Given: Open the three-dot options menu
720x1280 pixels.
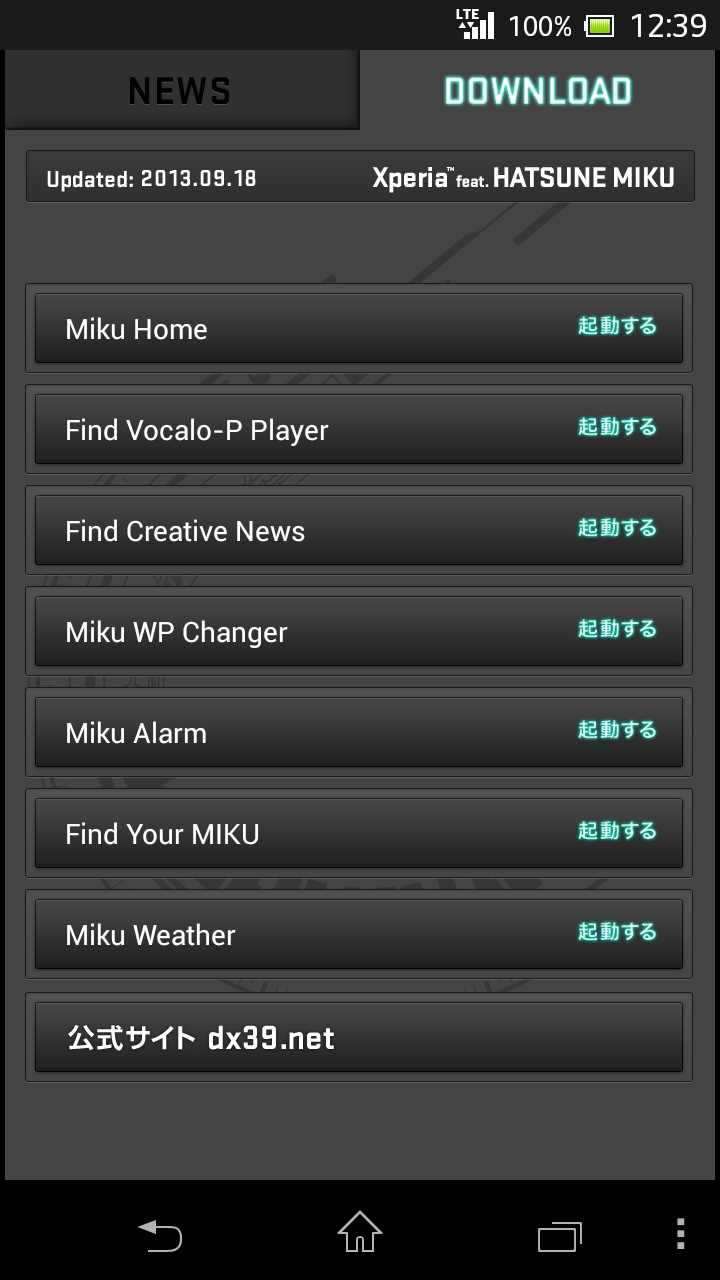Looking at the screenshot, I should [x=681, y=1234].
